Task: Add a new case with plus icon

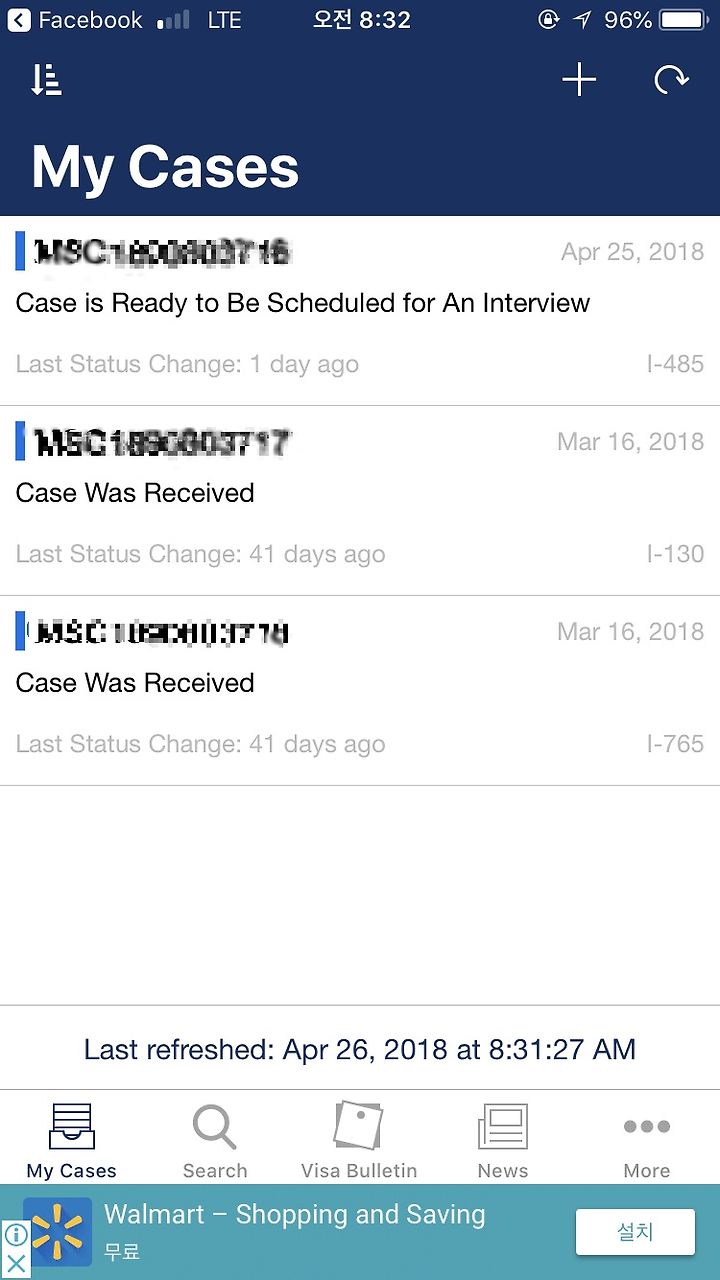Action: (579, 80)
